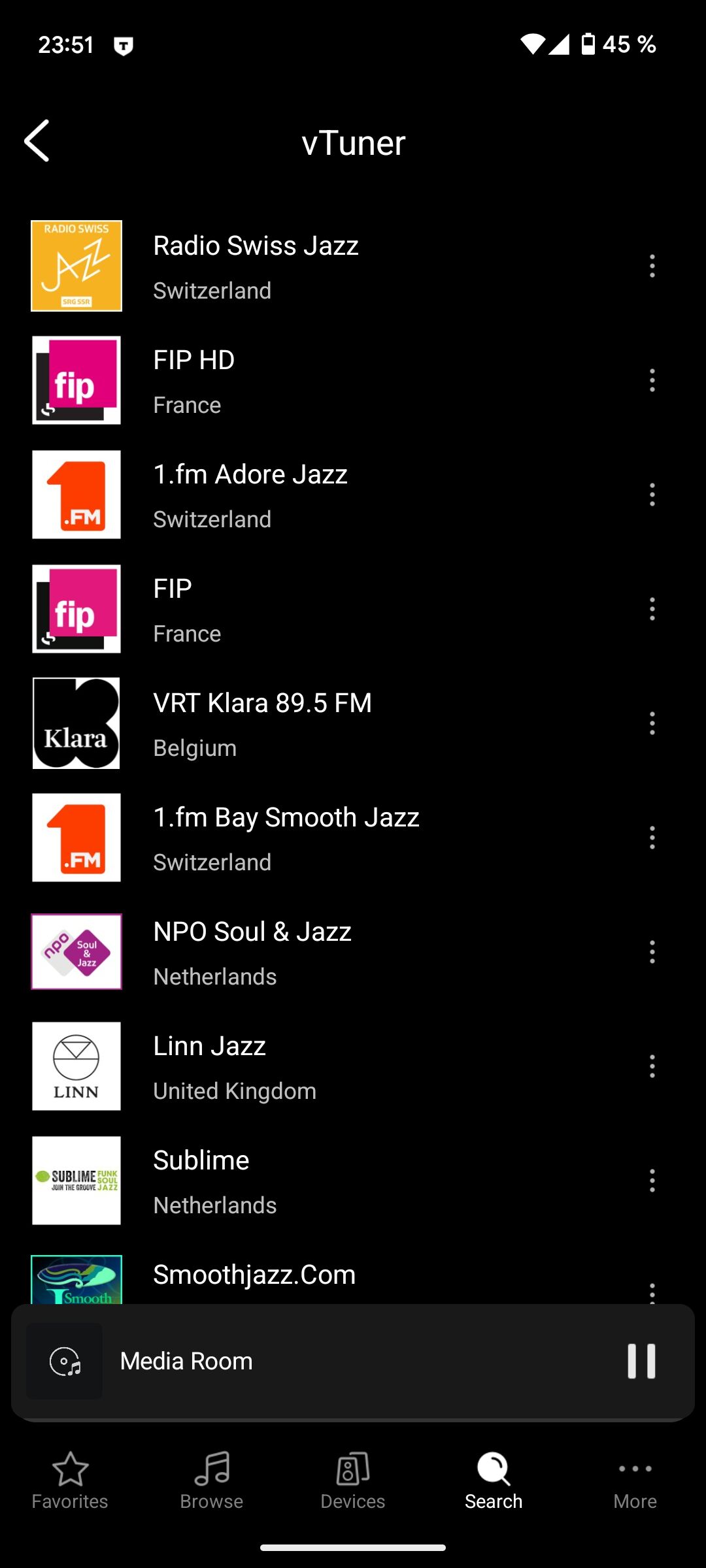Play the Radio Swiss Jazz station
The width and height of the screenshot is (706, 1568).
pos(353,266)
